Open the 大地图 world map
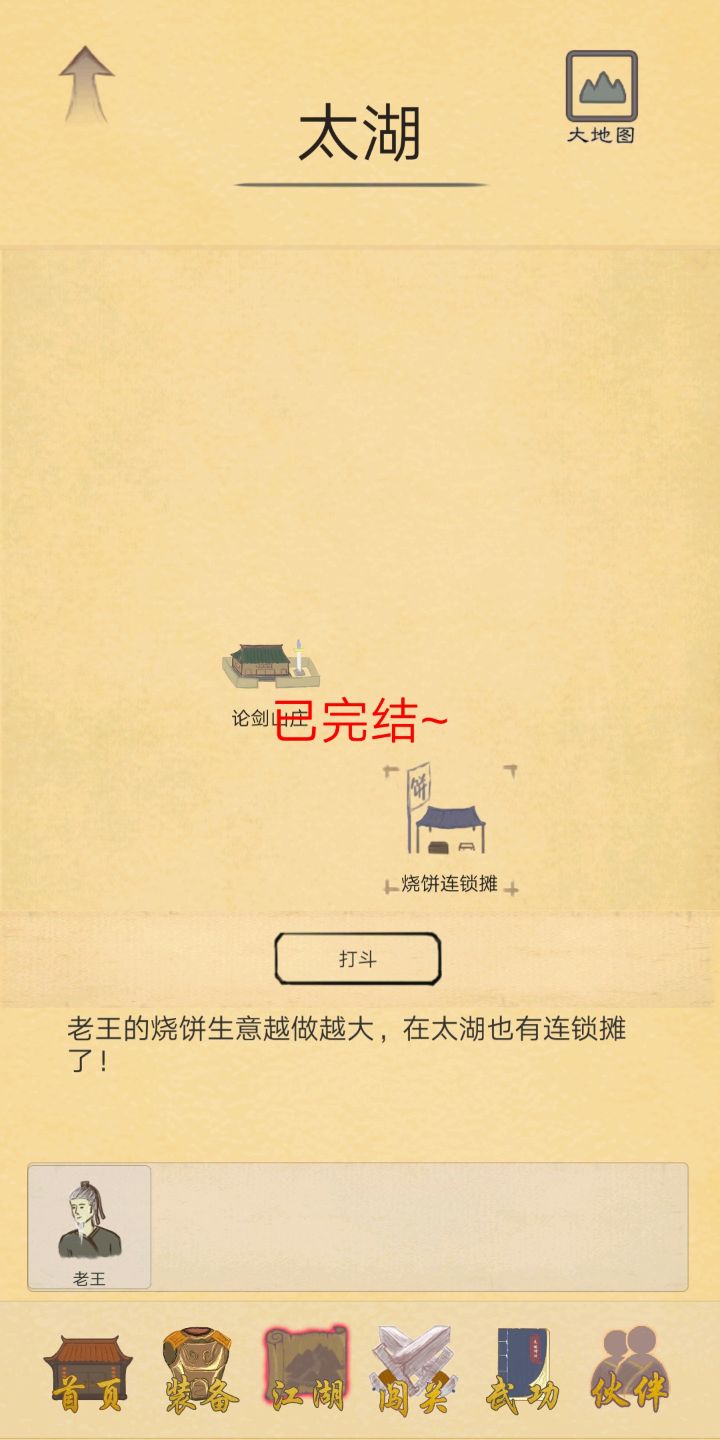 pyautogui.click(x=601, y=95)
